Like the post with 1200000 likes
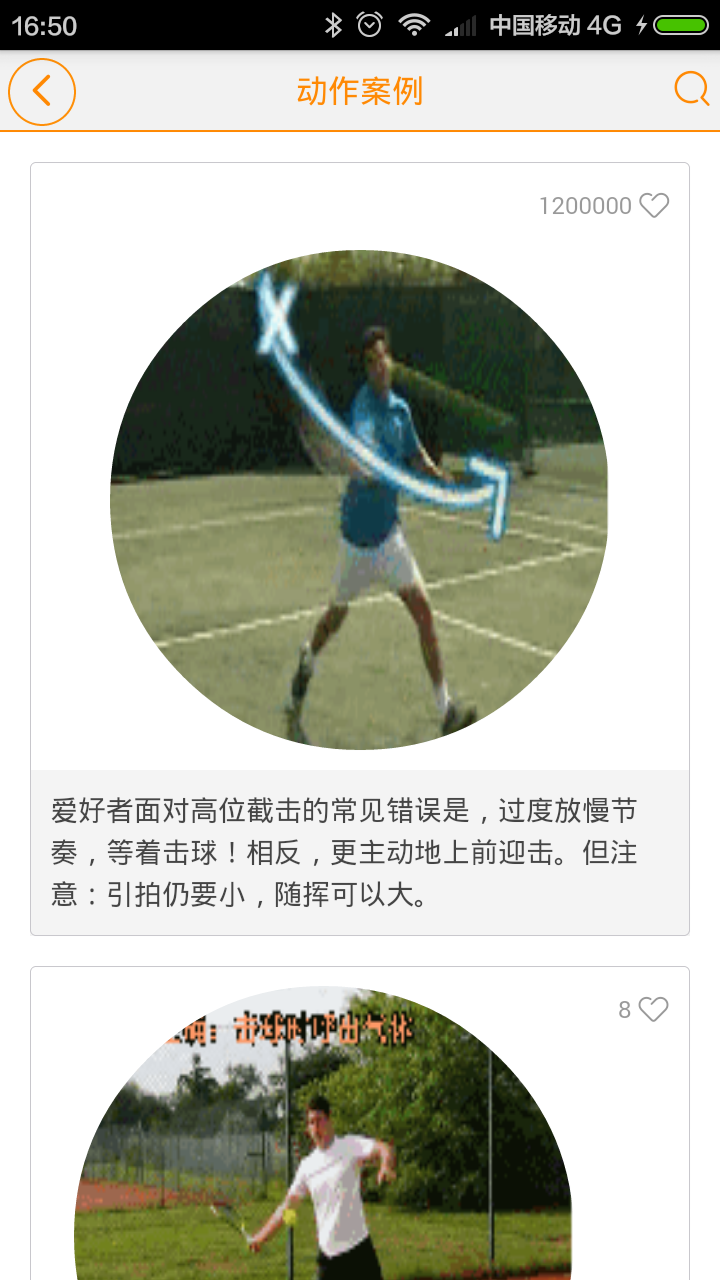The height and width of the screenshot is (1280, 720). click(x=654, y=206)
